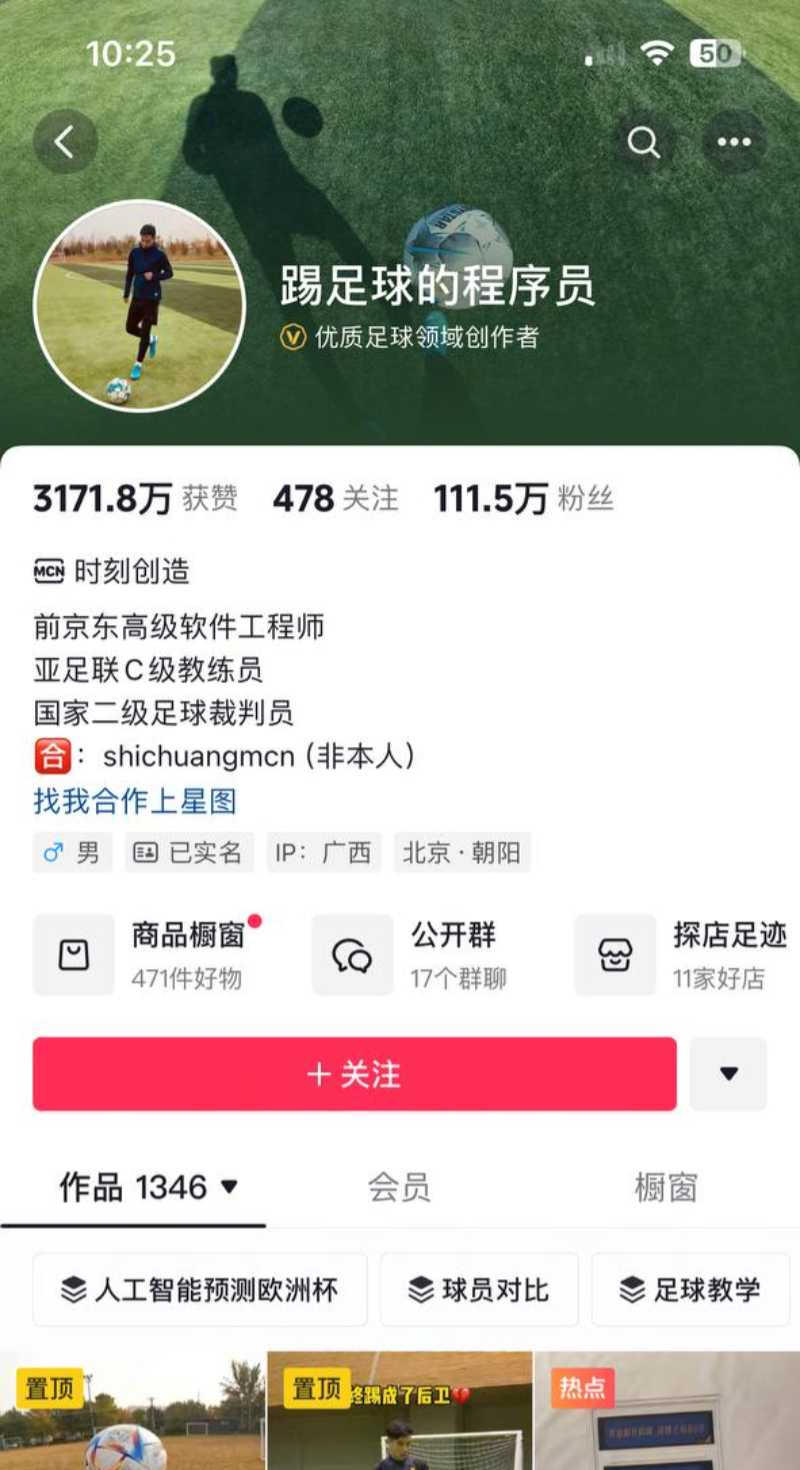Open the first pinned 置顶 video
This screenshot has height=1470, width=800.
130,1420
